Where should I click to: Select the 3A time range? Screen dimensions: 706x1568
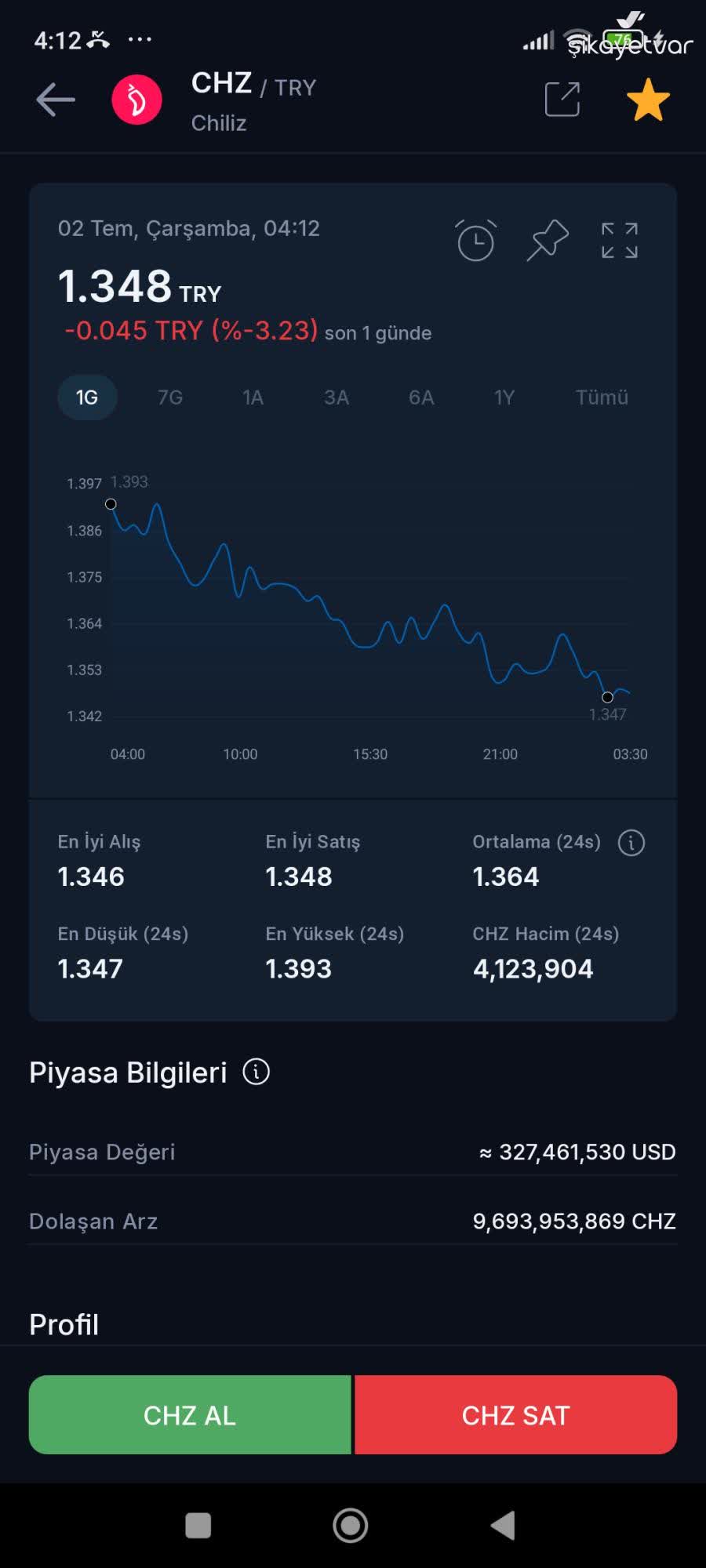[x=336, y=397]
